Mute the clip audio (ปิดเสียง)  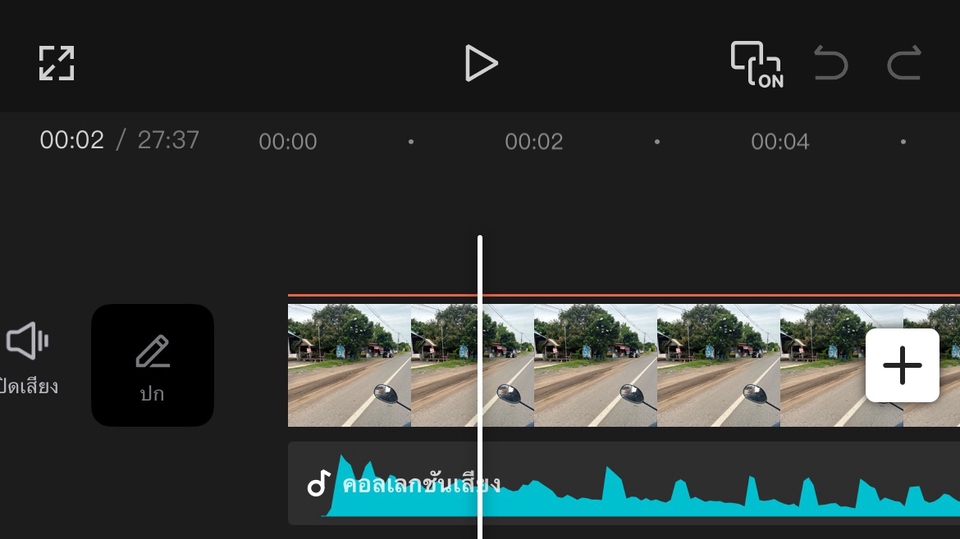pos(30,358)
